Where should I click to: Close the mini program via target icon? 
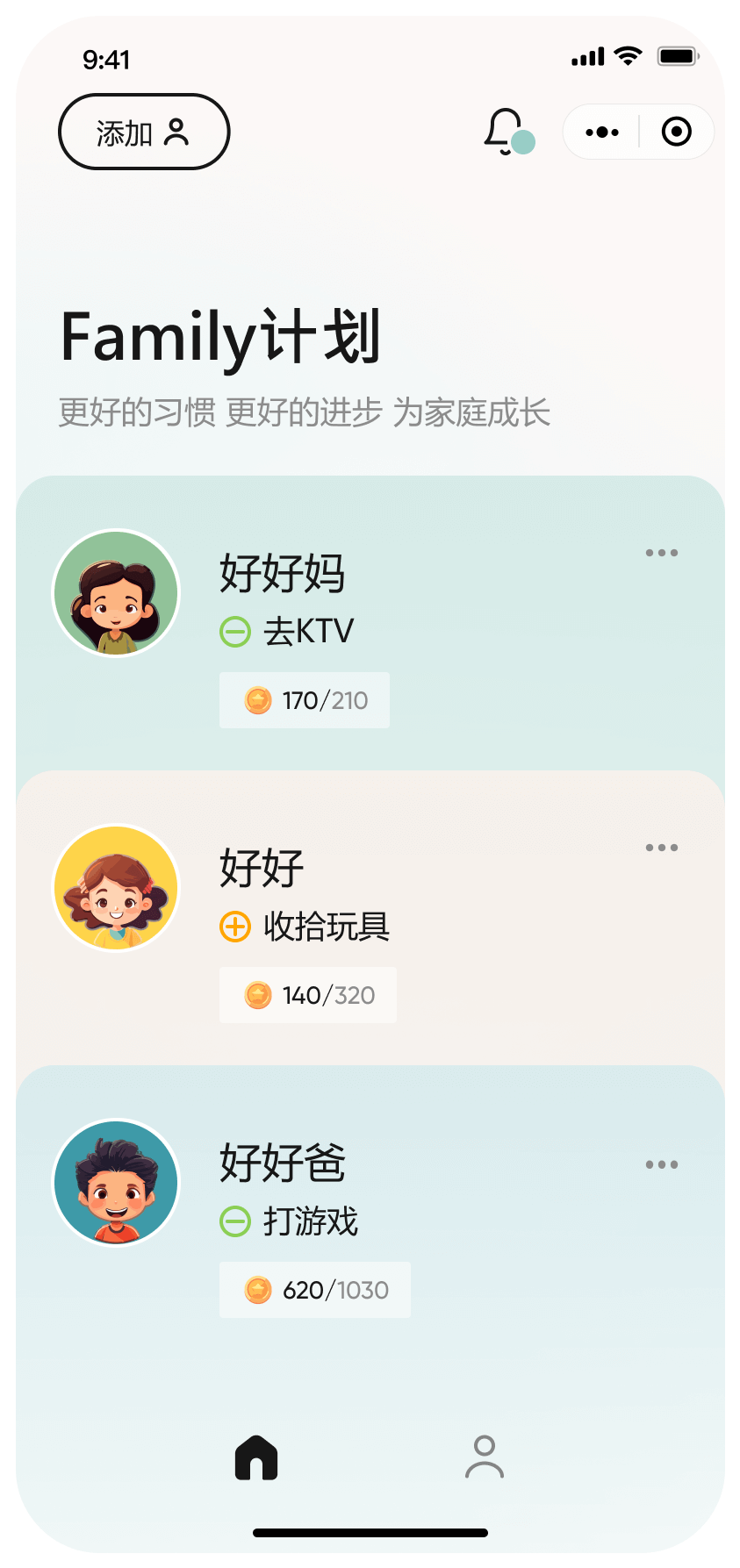(676, 132)
